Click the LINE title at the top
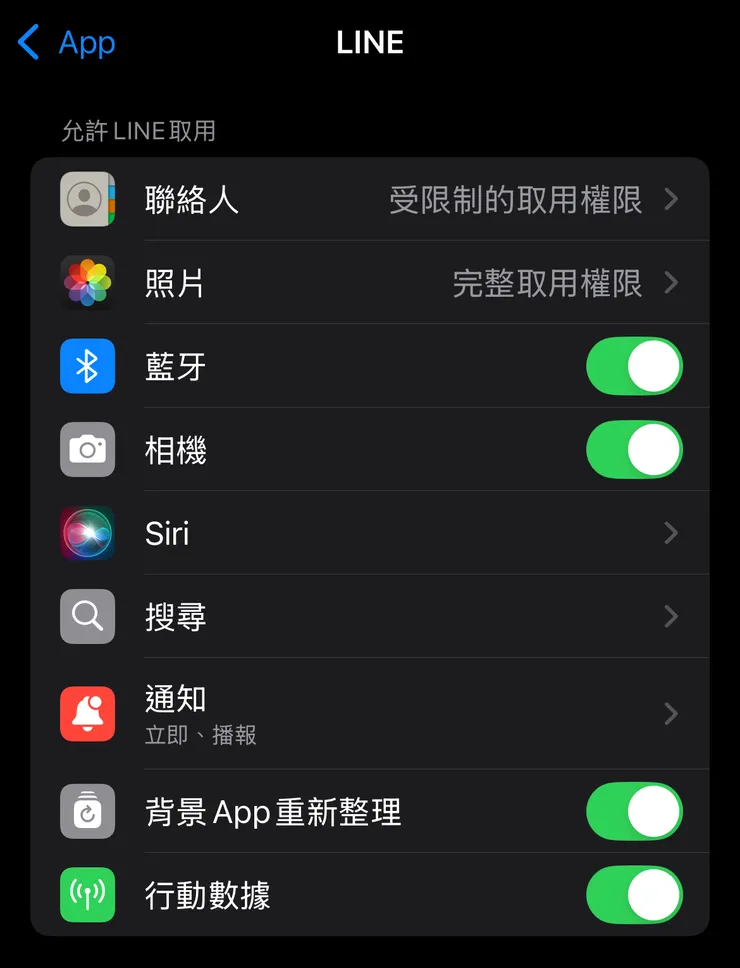The image size is (740, 968). click(370, 42)
